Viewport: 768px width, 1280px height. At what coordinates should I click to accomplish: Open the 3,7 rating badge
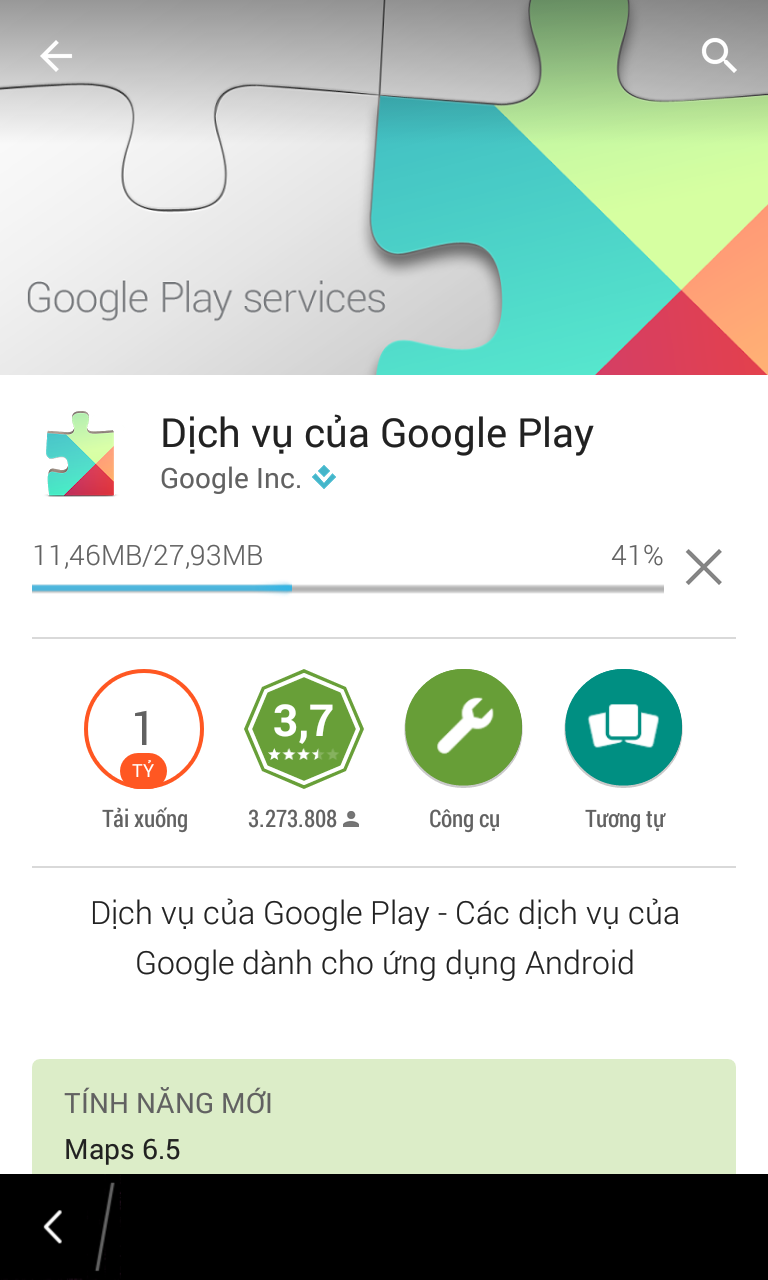[304, 729]
